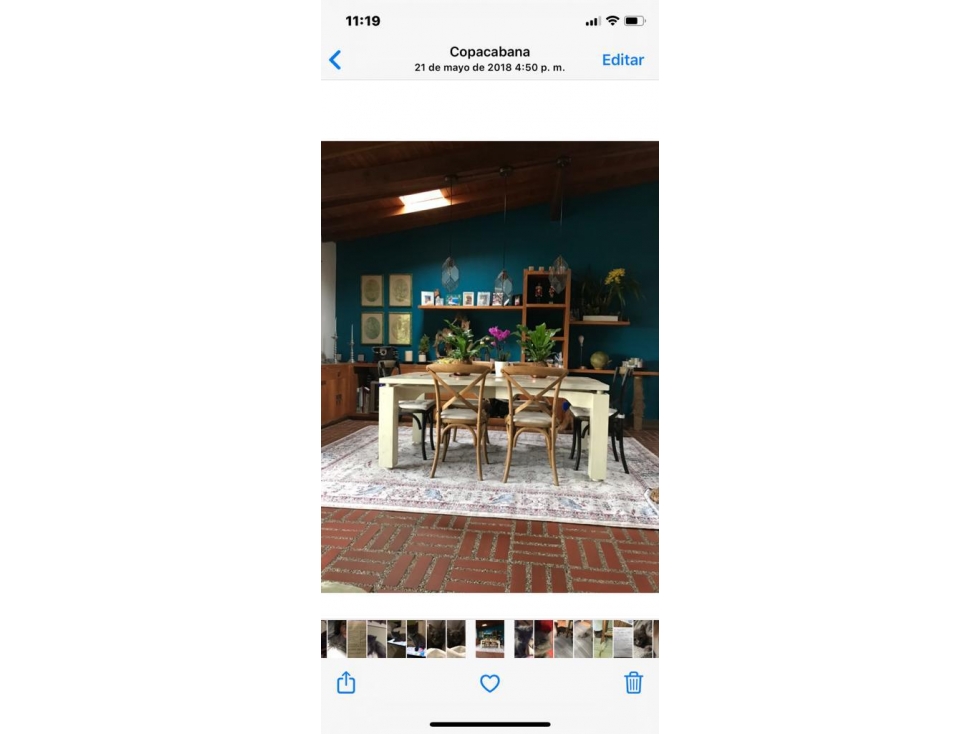979x734 pixels.
Task: Select the first thumbnail in the filmstrip
Action: (x=325, y=639)
